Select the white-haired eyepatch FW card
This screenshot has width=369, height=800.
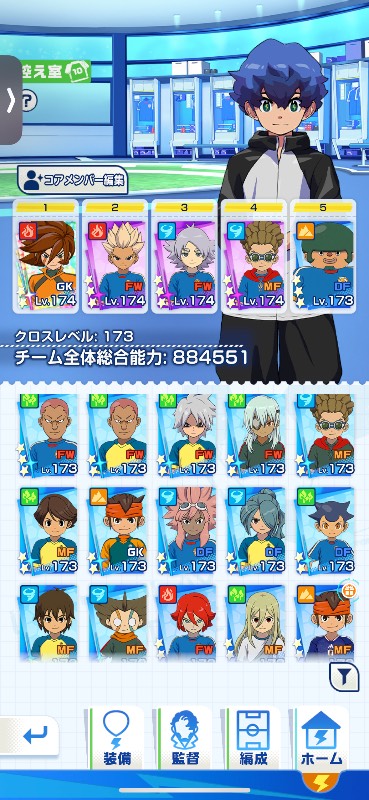coord(257,435)
